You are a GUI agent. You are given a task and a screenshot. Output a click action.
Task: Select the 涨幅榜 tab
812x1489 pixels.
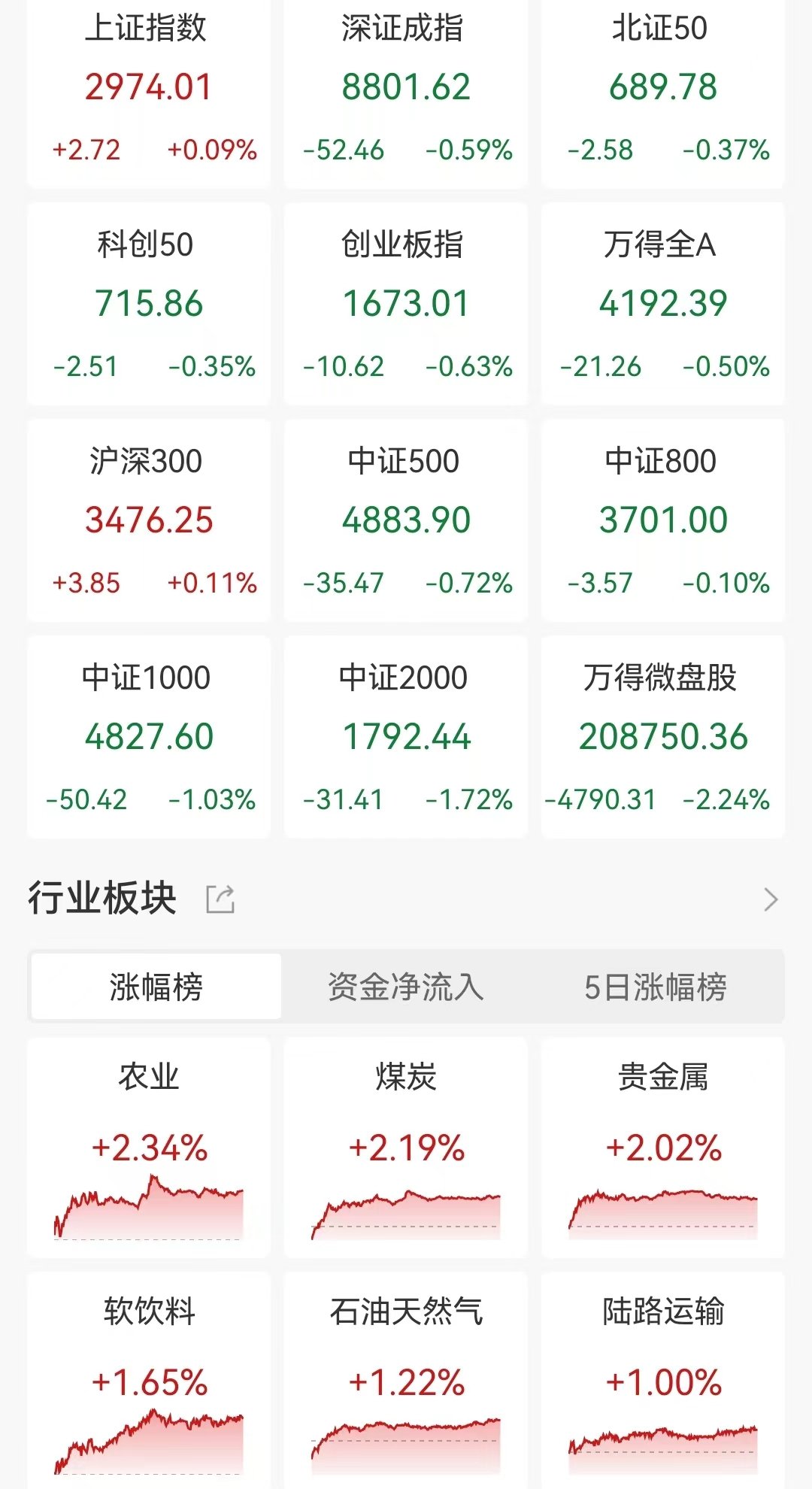[156, 987]
